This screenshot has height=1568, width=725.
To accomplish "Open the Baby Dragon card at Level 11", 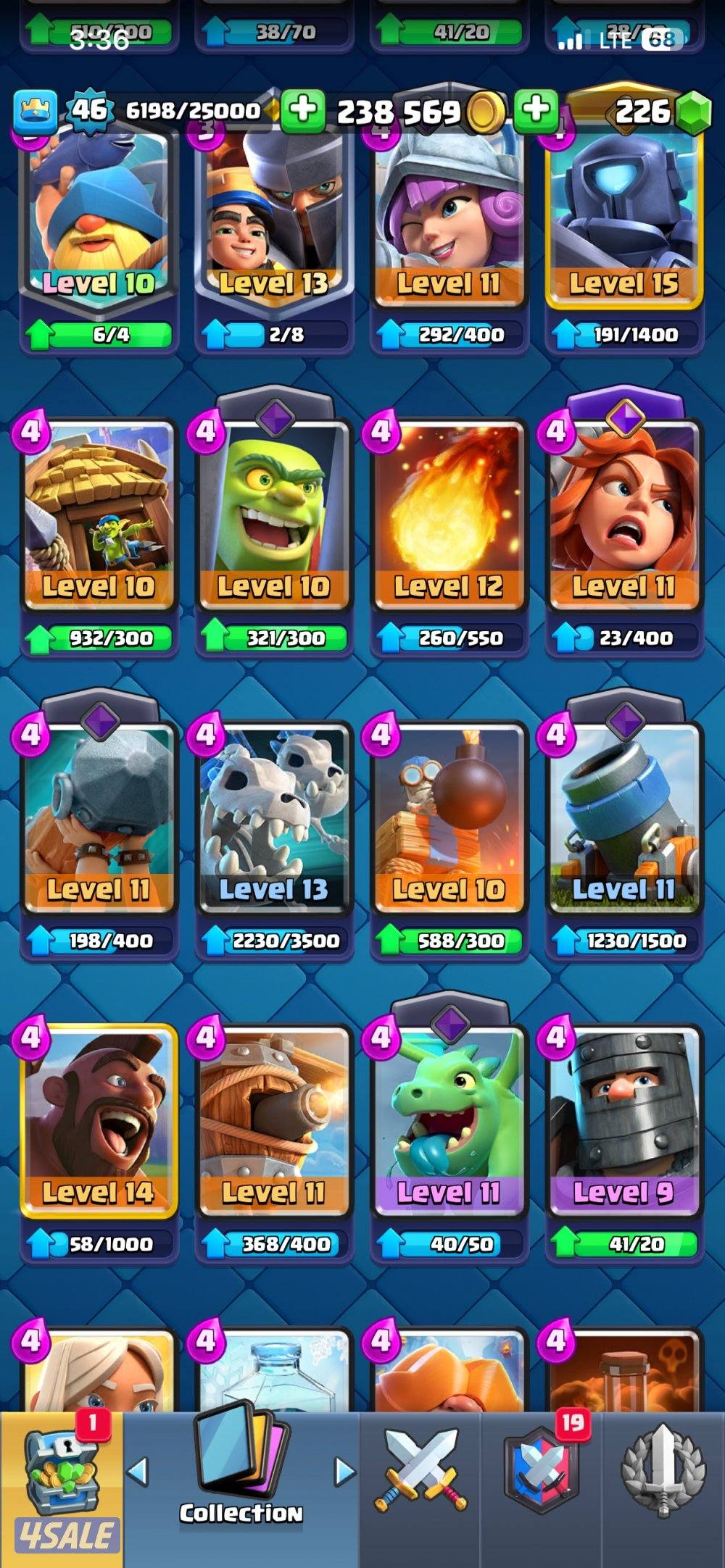I will 448,1120.
